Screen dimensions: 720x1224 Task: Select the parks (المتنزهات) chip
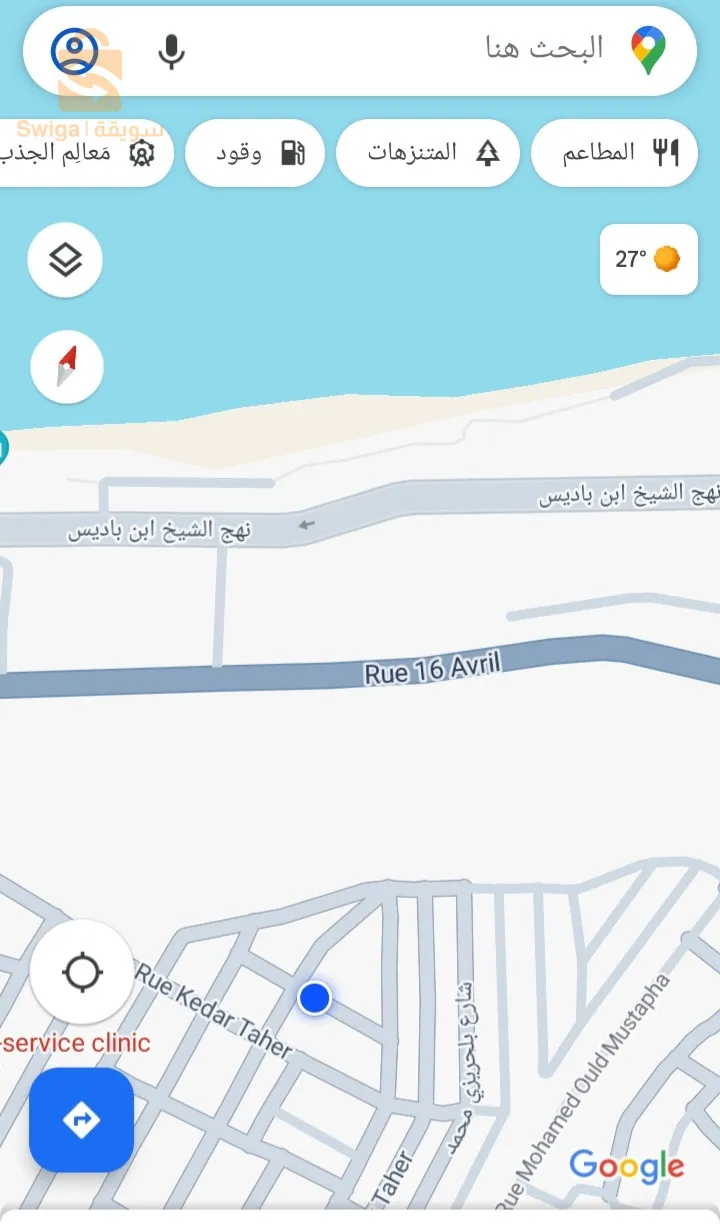tap(428, 153)
